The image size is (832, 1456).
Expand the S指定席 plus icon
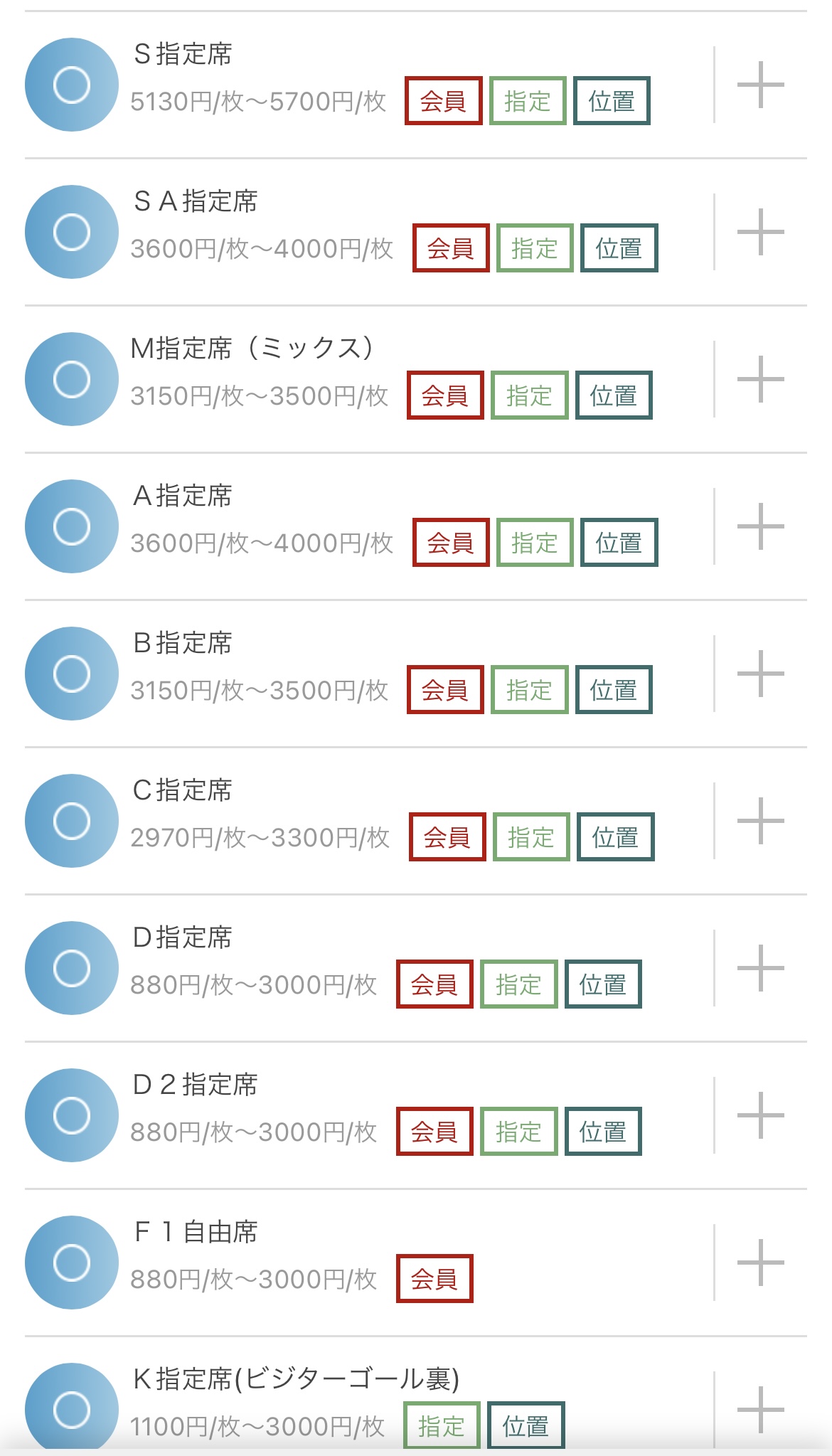point(760,85)
